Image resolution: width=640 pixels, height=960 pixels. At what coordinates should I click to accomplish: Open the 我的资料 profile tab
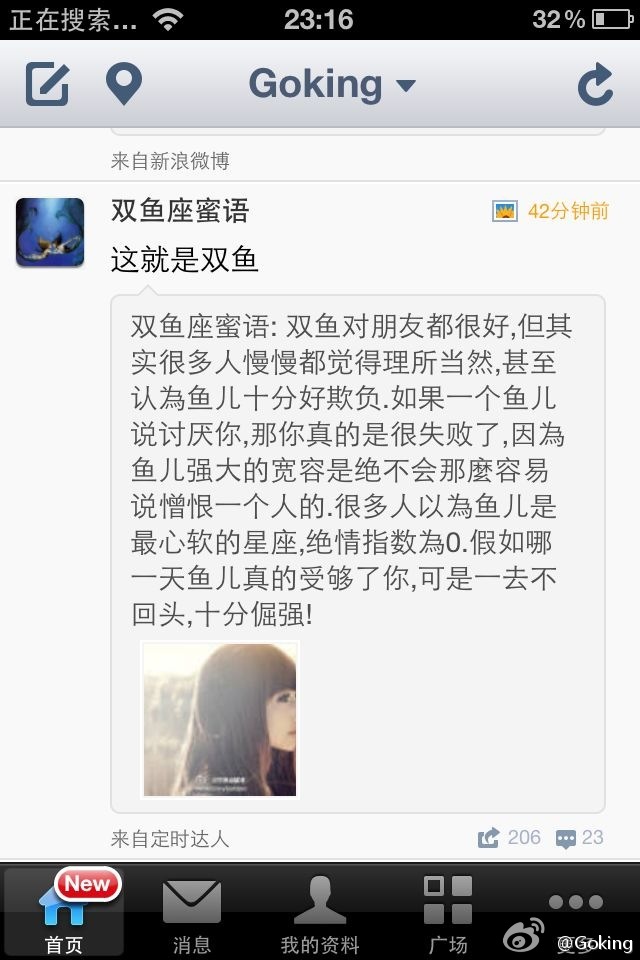(x=320, y=912)
